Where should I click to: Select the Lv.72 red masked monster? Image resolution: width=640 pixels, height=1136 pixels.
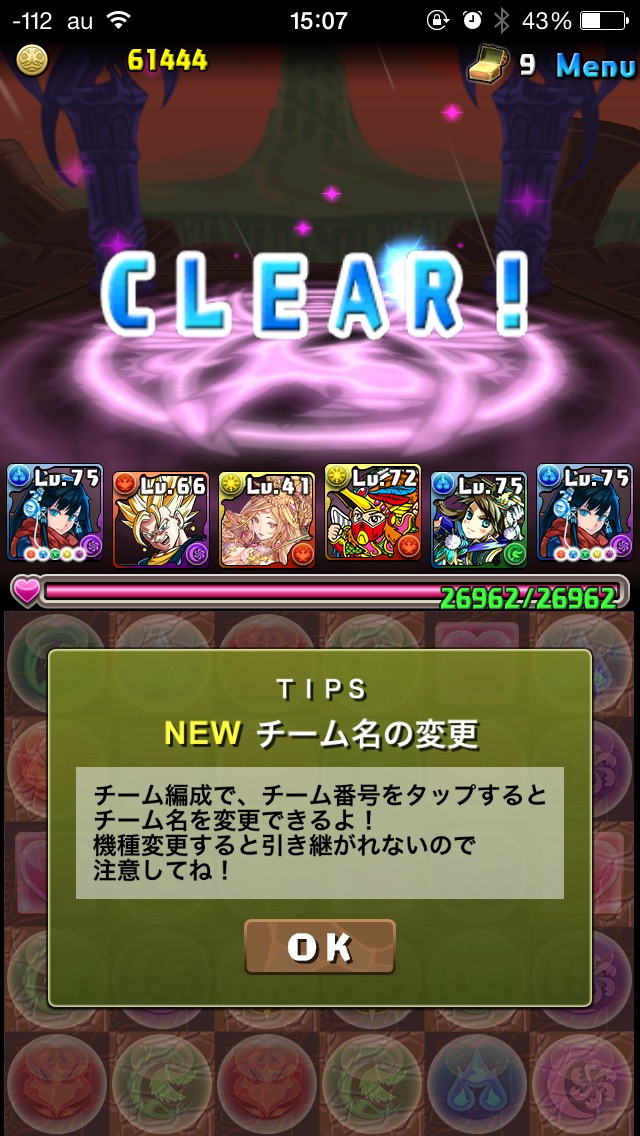(x=373, y=513)
